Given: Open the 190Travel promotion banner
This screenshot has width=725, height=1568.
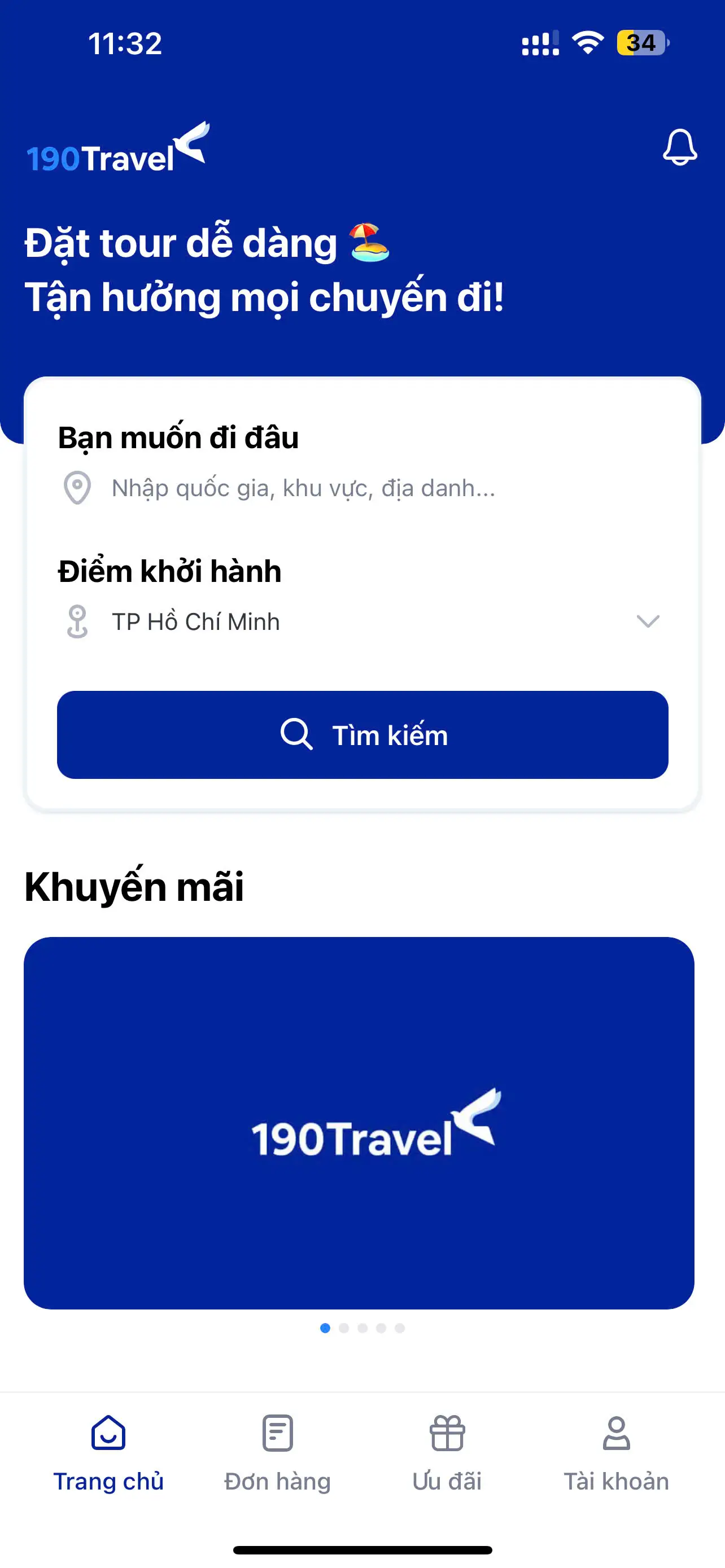Looking at the screenshot, I should [x=359, y=1123].
